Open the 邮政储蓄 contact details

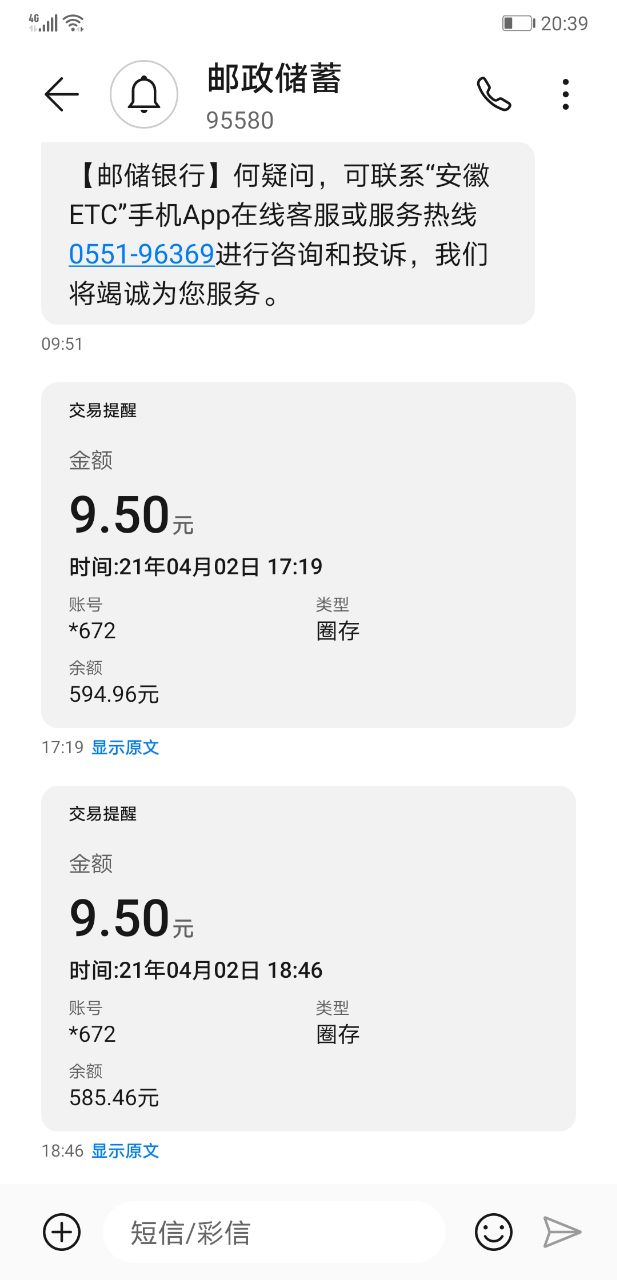(273, 94)
